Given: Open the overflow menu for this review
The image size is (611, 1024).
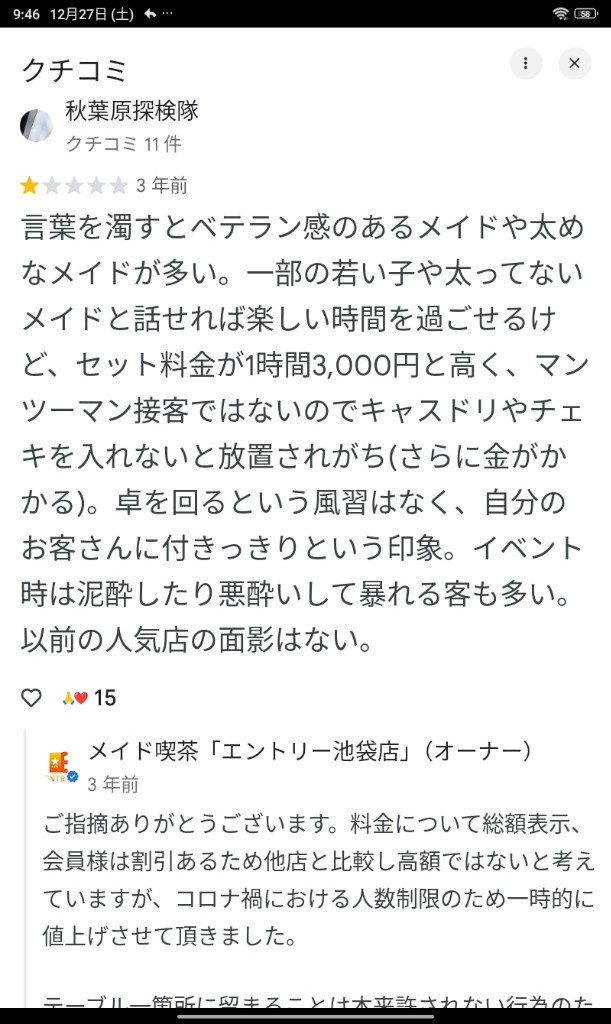Looking at the screenshot, I should (x=525, y=63).
